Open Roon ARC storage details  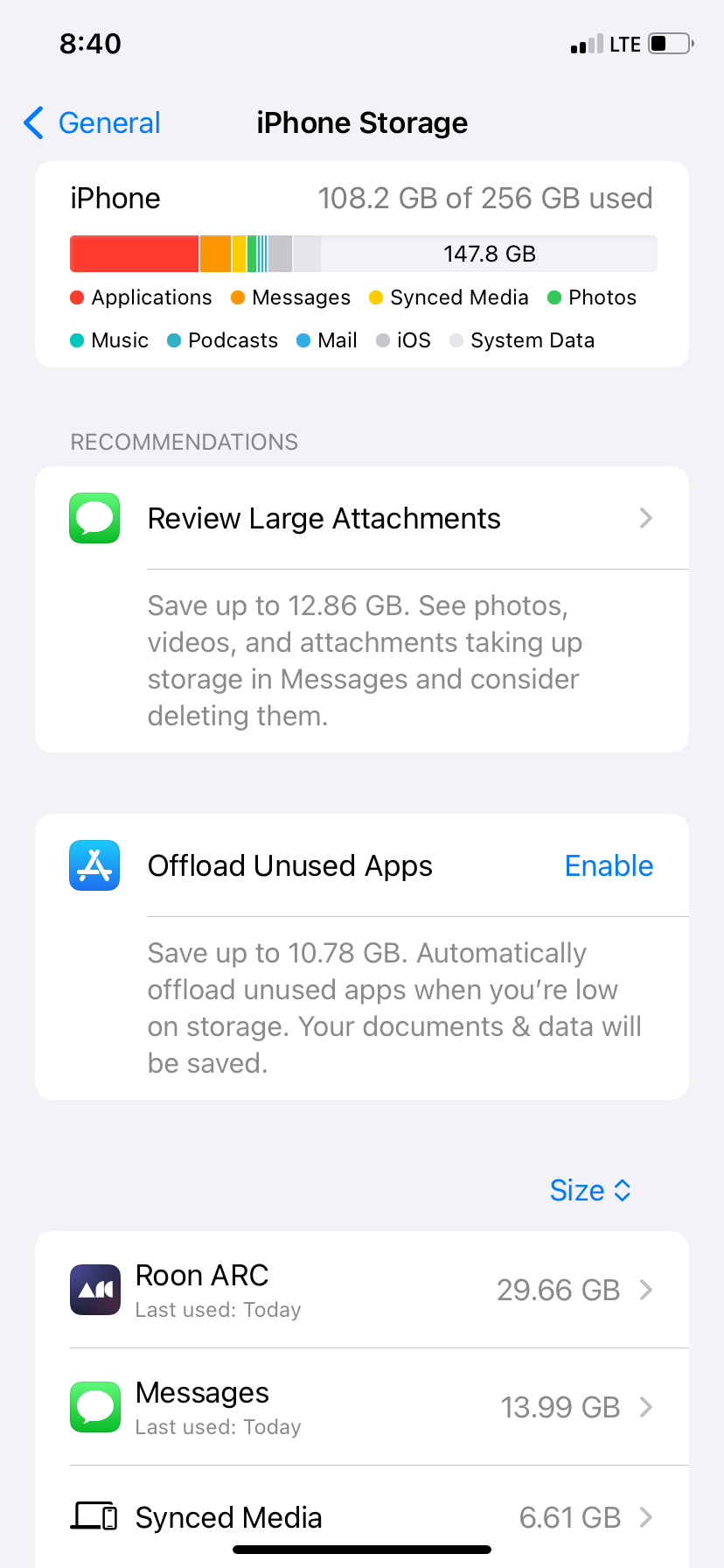[x=362, y=1290]
